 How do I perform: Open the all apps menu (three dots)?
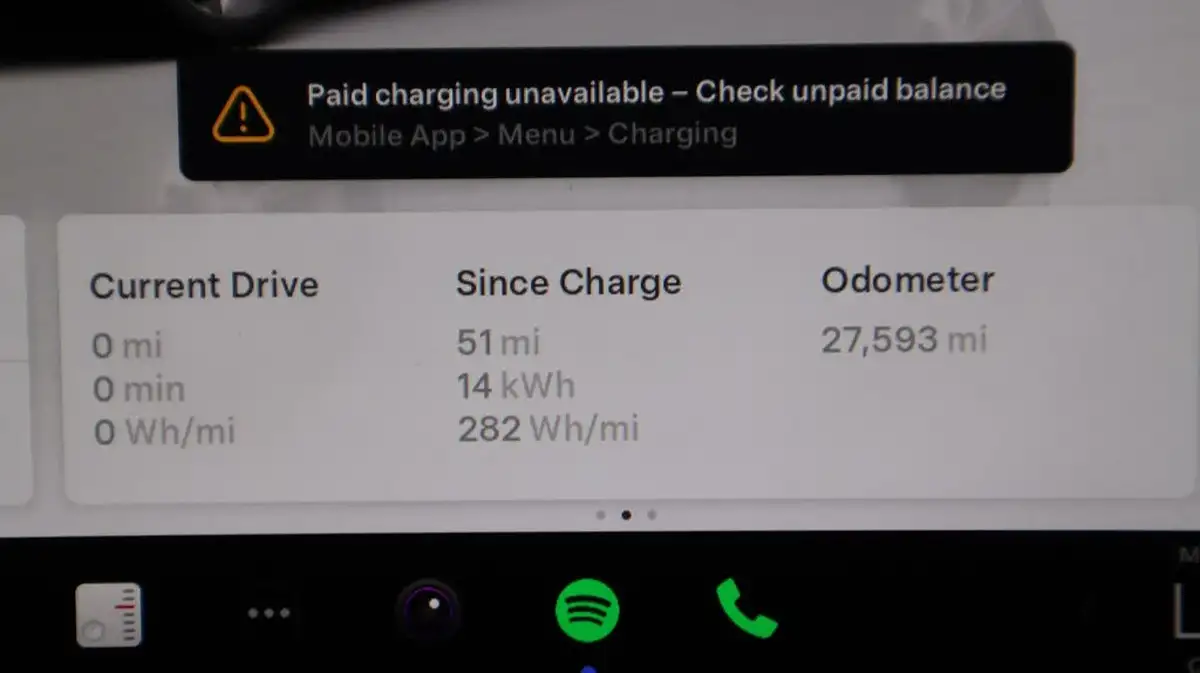(x=269, y=613)
